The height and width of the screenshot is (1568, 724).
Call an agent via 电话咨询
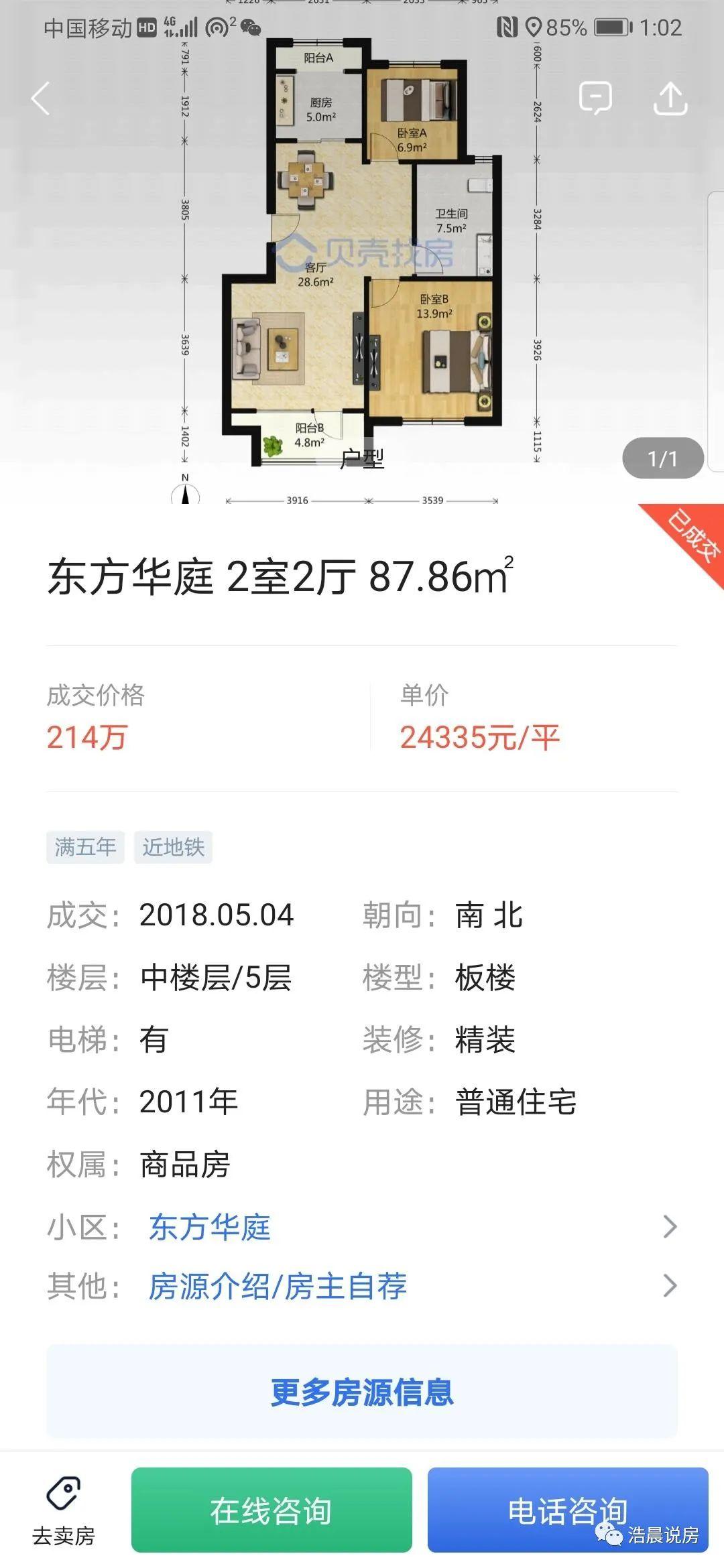coord(568,1510)
